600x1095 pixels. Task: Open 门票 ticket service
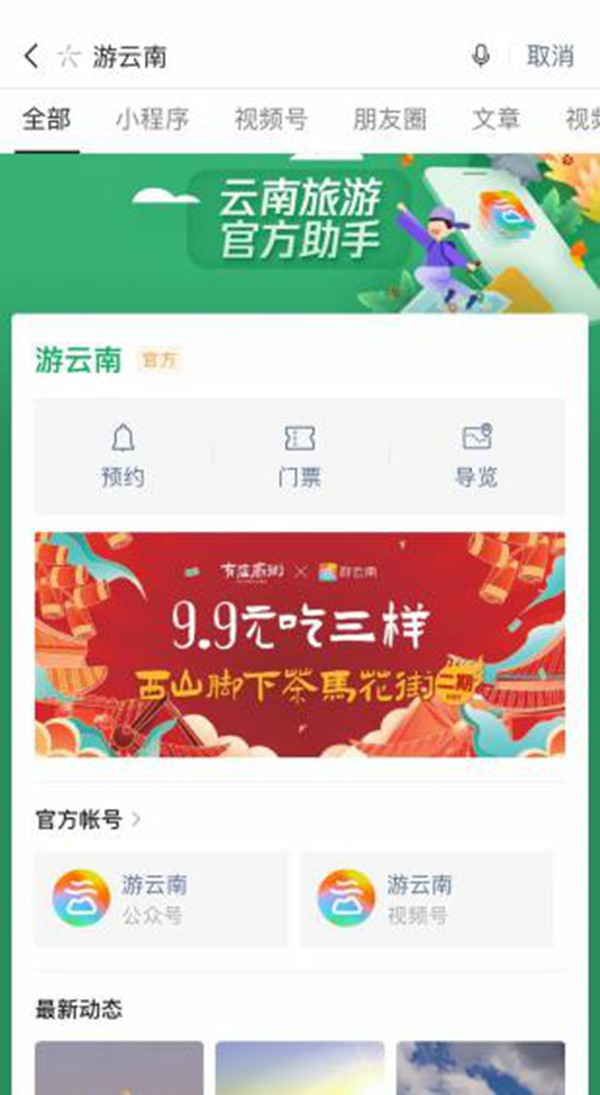[x=299, y=456]
